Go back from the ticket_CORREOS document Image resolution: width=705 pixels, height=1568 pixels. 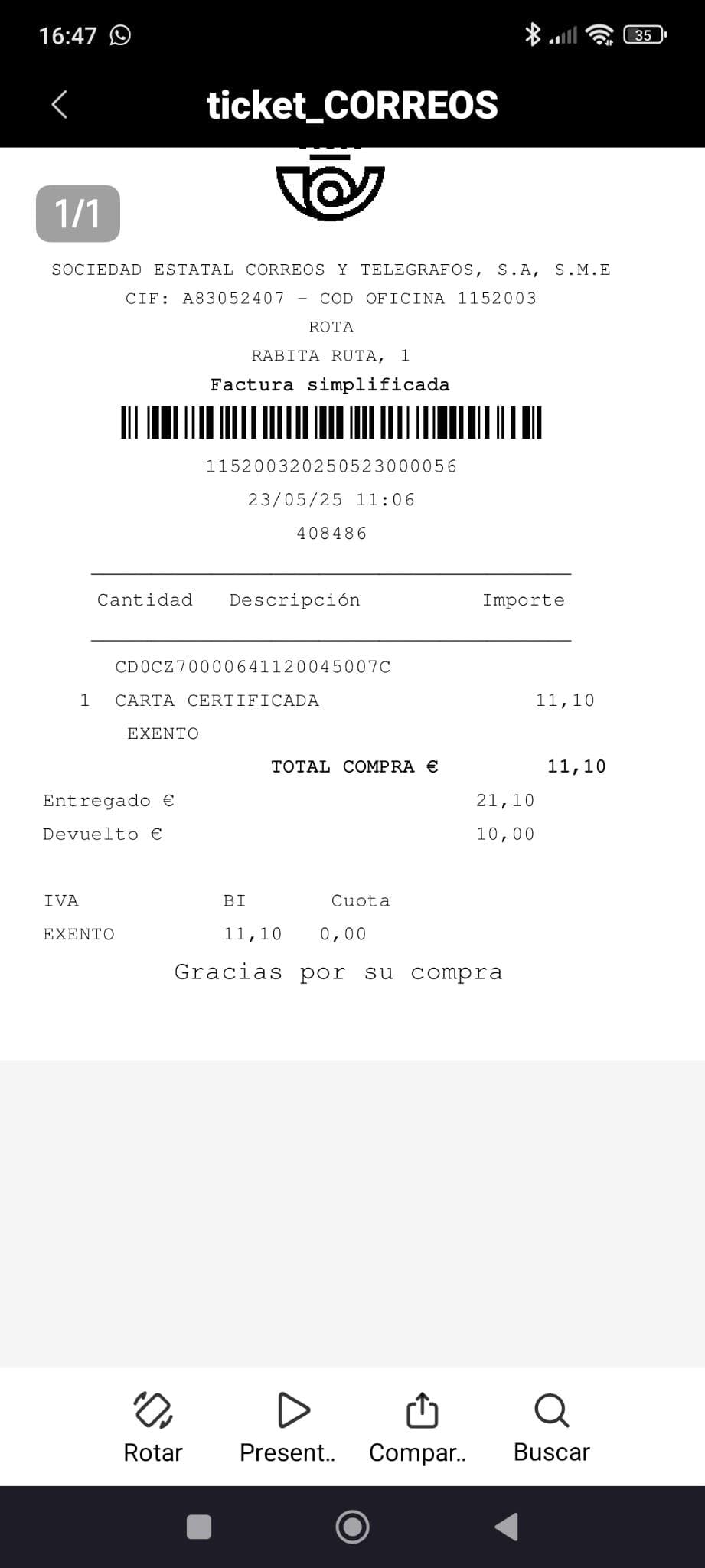(x=60, y=105)
